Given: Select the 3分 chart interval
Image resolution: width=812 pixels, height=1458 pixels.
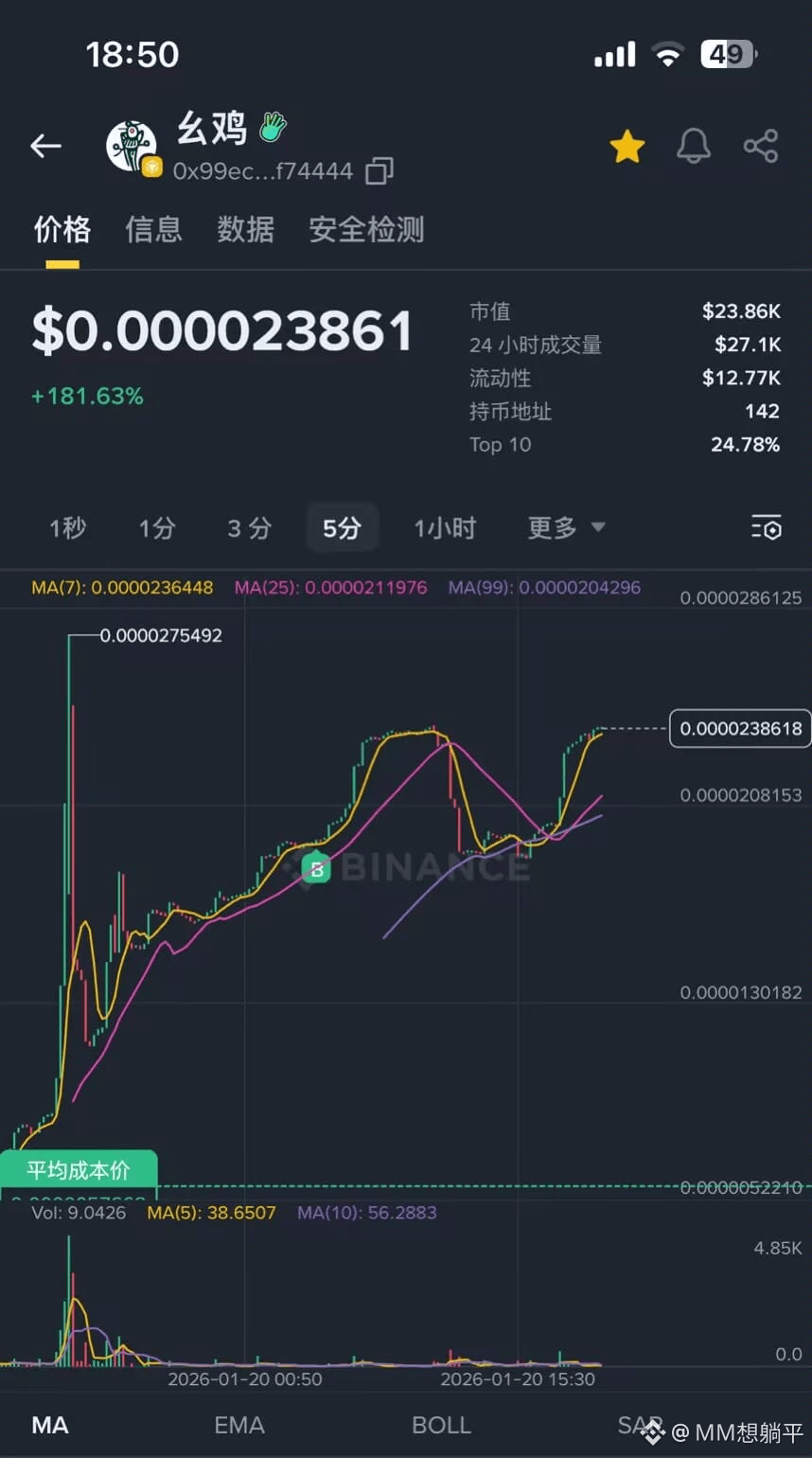Looking at the screenshot, I should click(x=249, y=527).
